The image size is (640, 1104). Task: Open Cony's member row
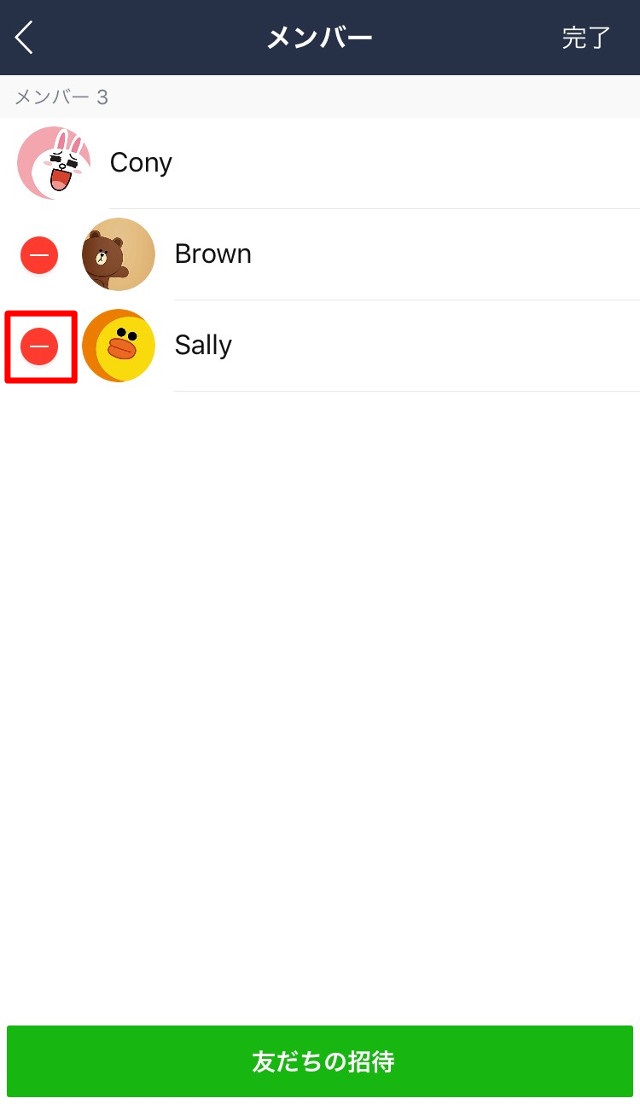[320, 163]
